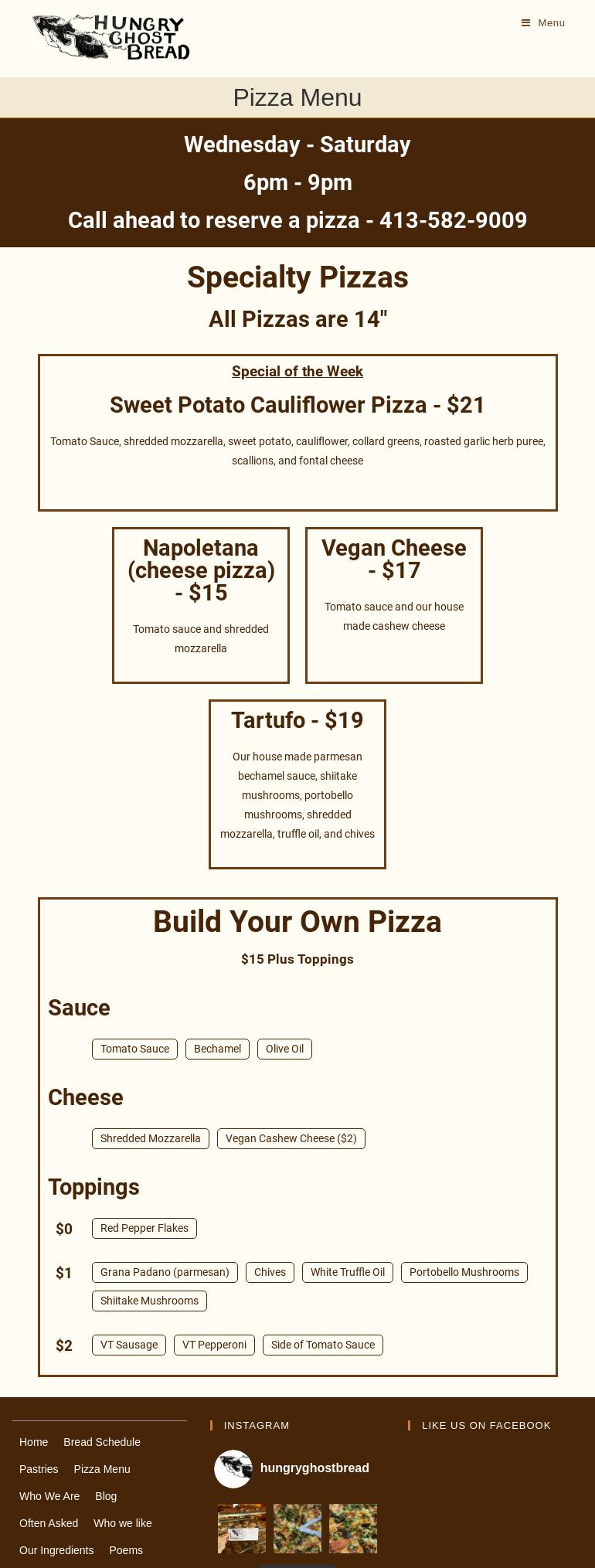The image size is (595, 1568).
Task: Visit the Who We Are page
Action: point(49,1496)
